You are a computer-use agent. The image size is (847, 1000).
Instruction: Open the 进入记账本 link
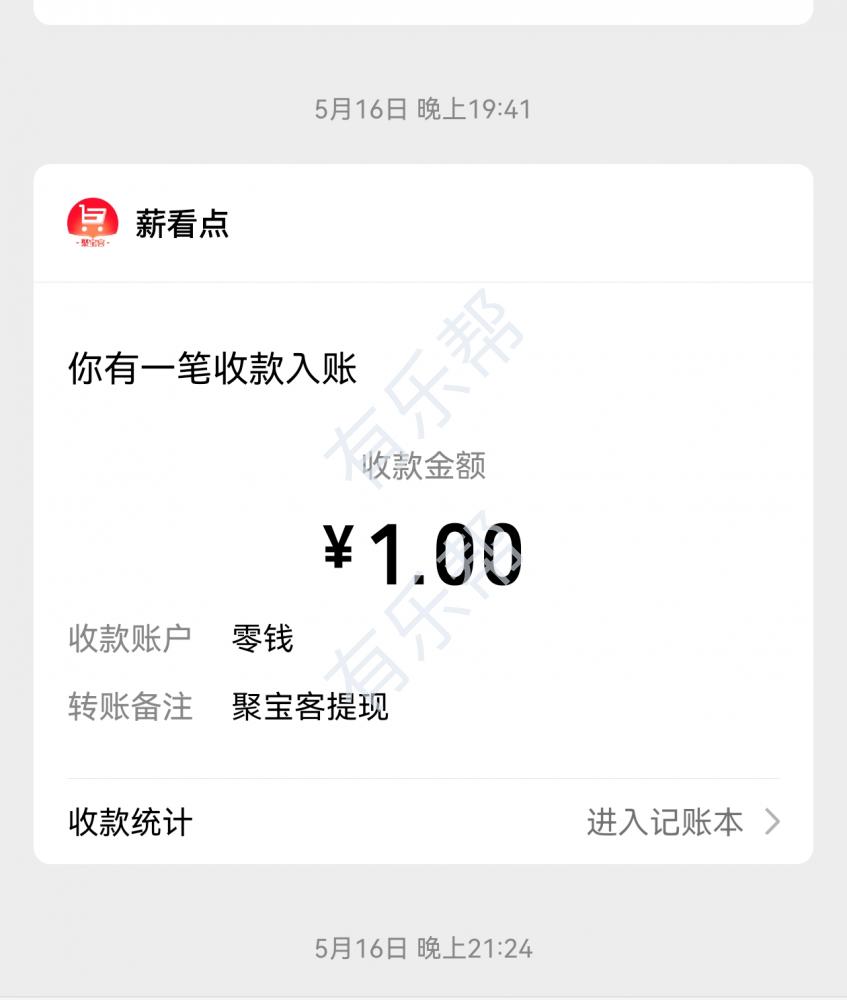681,822
